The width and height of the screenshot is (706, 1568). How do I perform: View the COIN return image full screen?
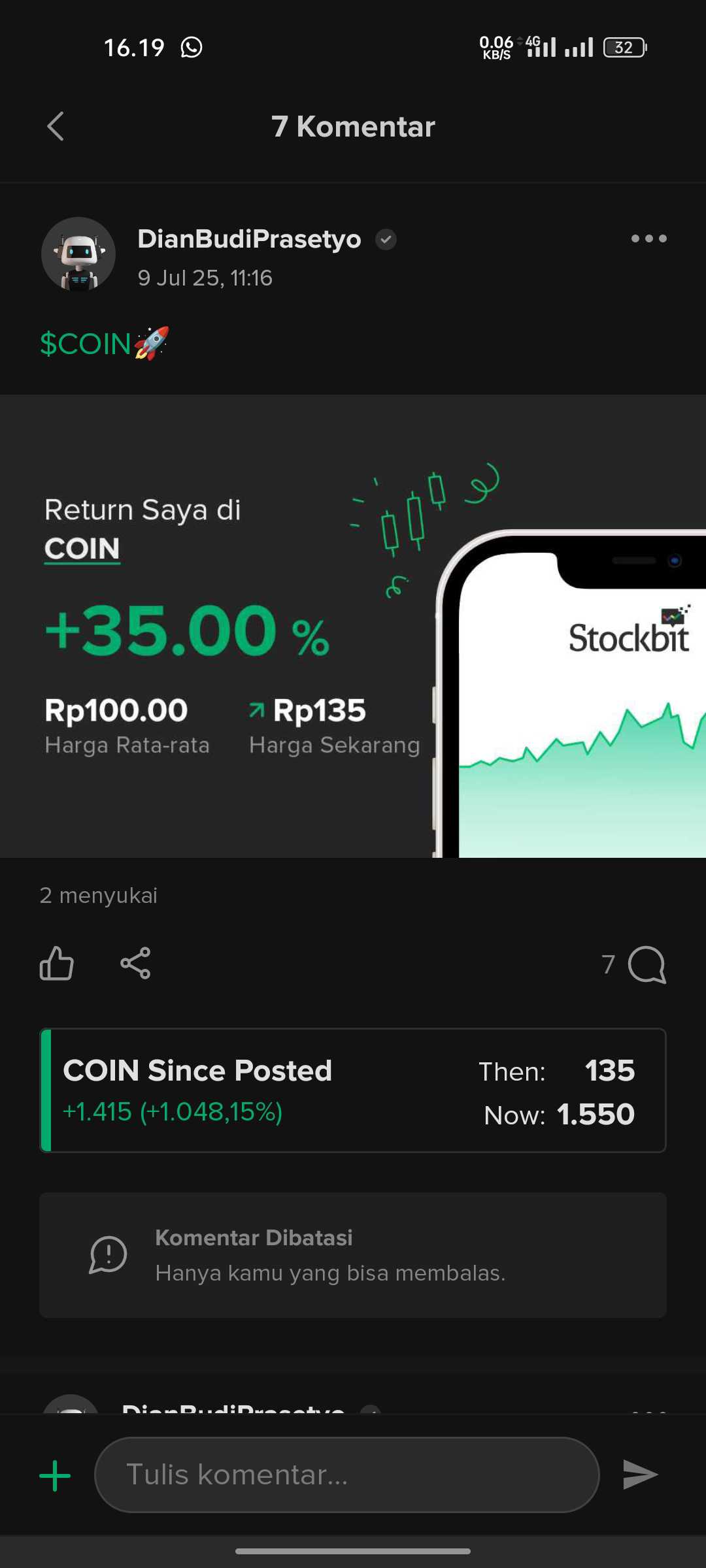click(353, 626)
